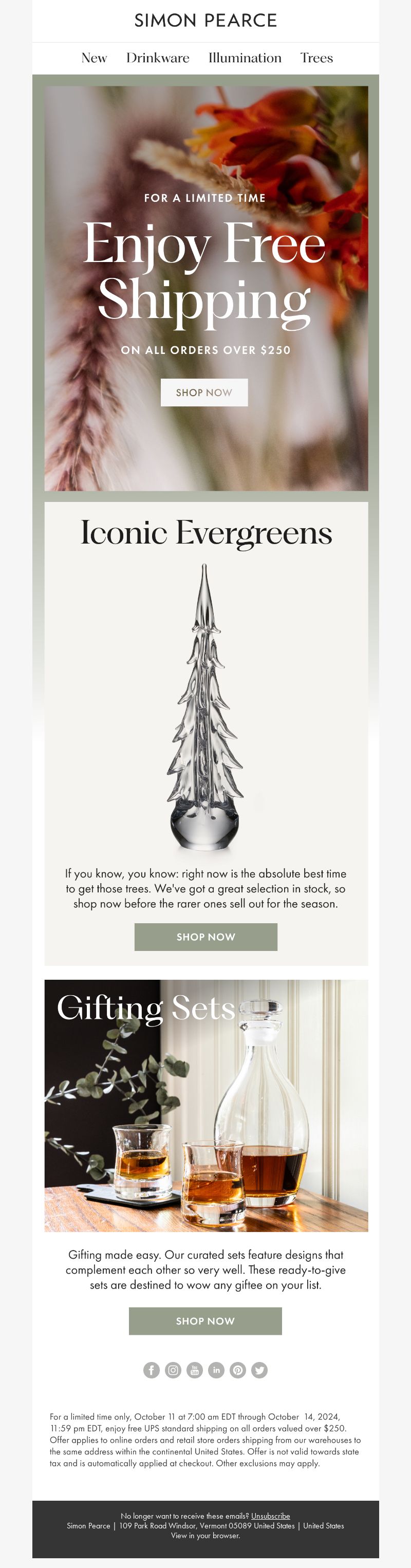
Task: Open the Facebook icon
Action: coord(152,1370)
